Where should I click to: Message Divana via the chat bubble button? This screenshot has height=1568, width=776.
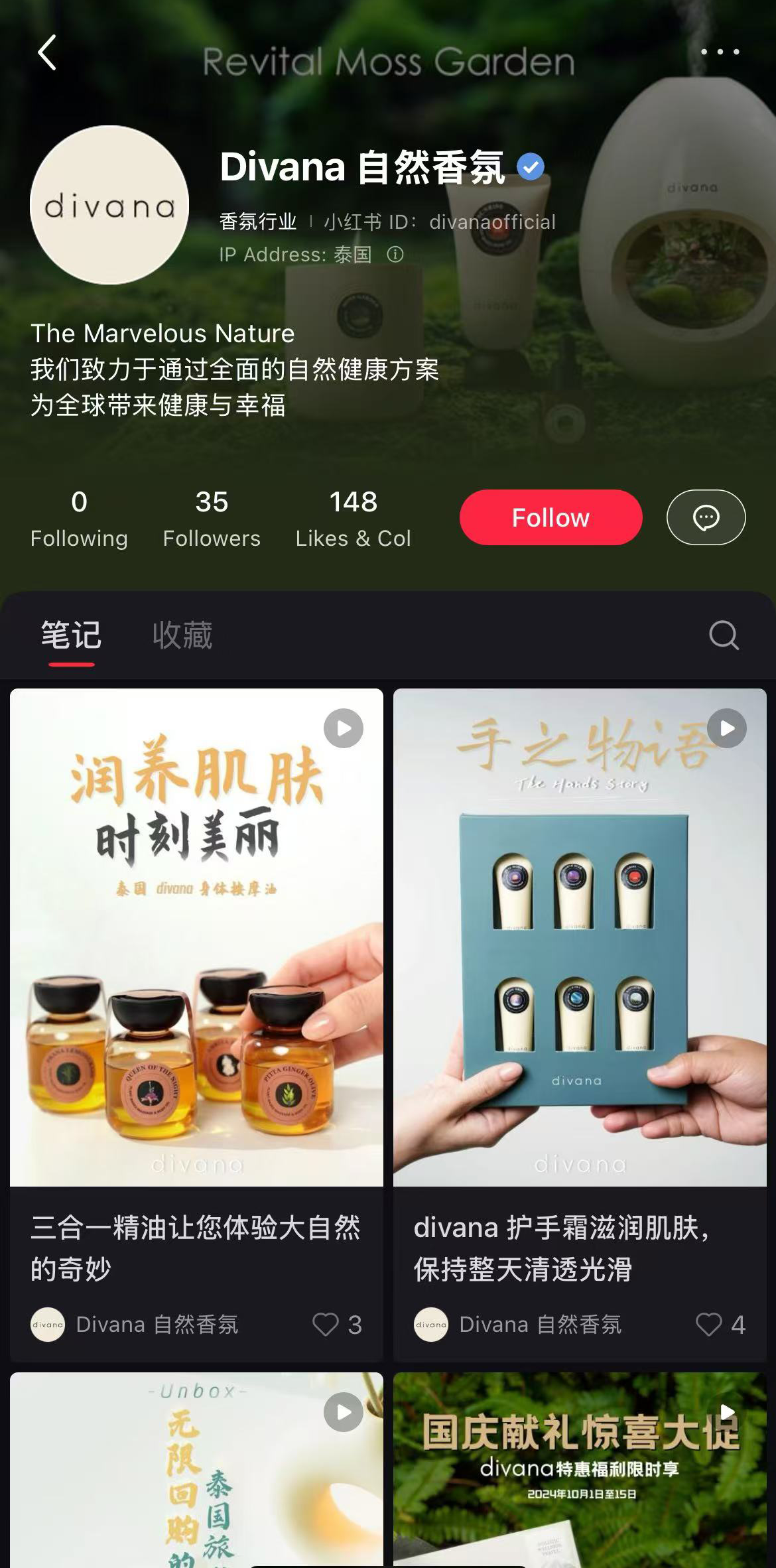click(x=706, y=517)
